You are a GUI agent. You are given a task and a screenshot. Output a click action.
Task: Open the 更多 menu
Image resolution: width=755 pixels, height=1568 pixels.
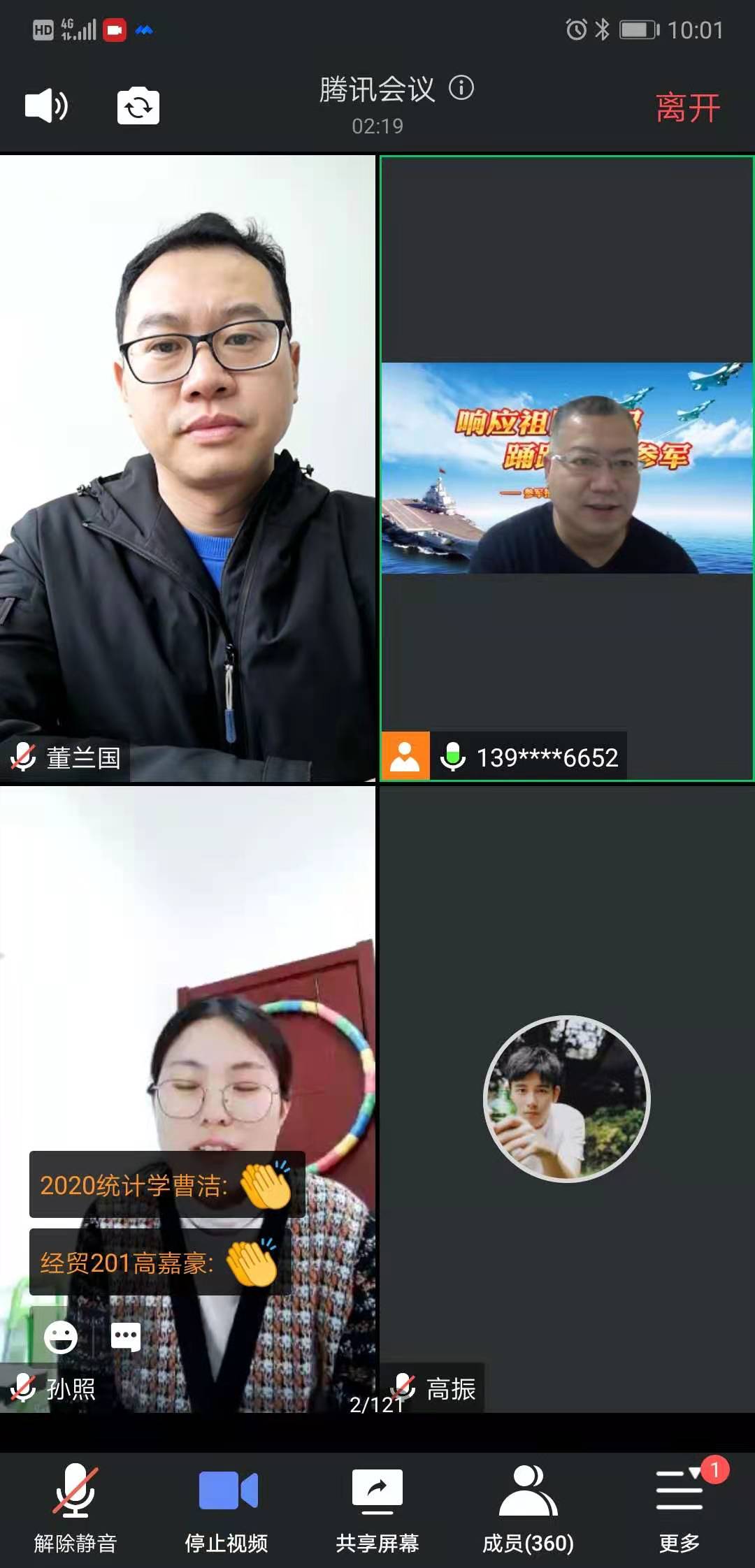pos(679,1506)
